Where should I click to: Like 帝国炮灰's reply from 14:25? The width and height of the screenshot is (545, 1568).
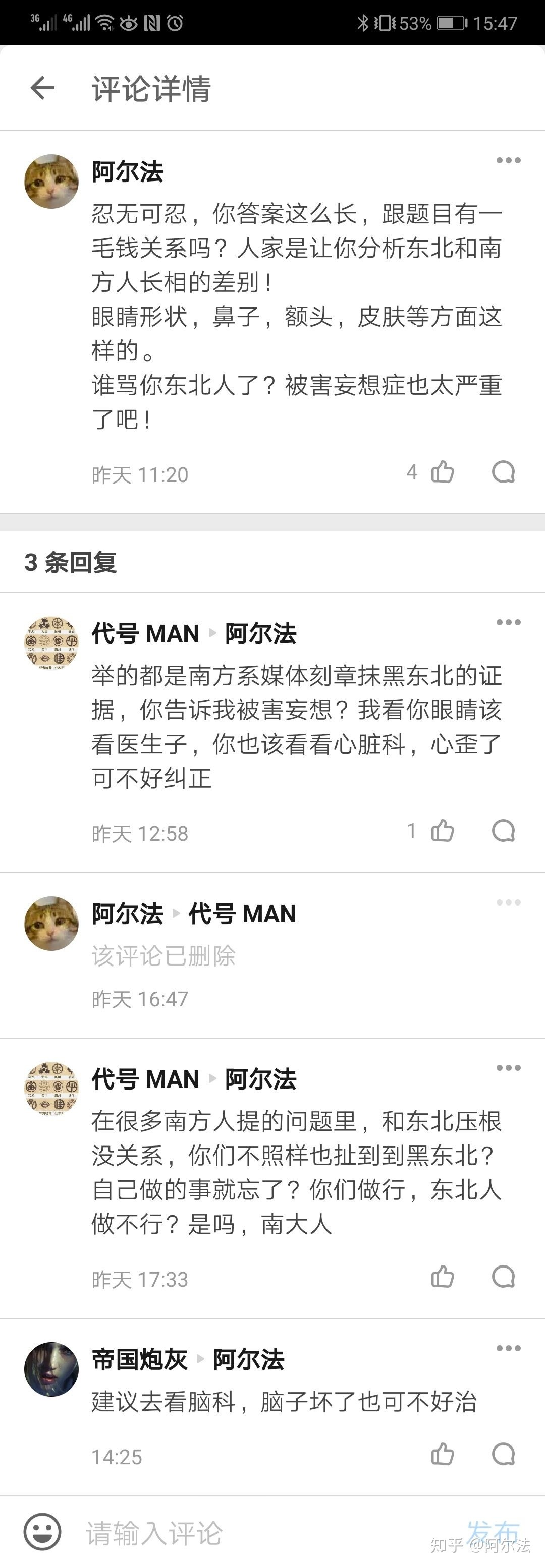click(x=442, y=1454)
